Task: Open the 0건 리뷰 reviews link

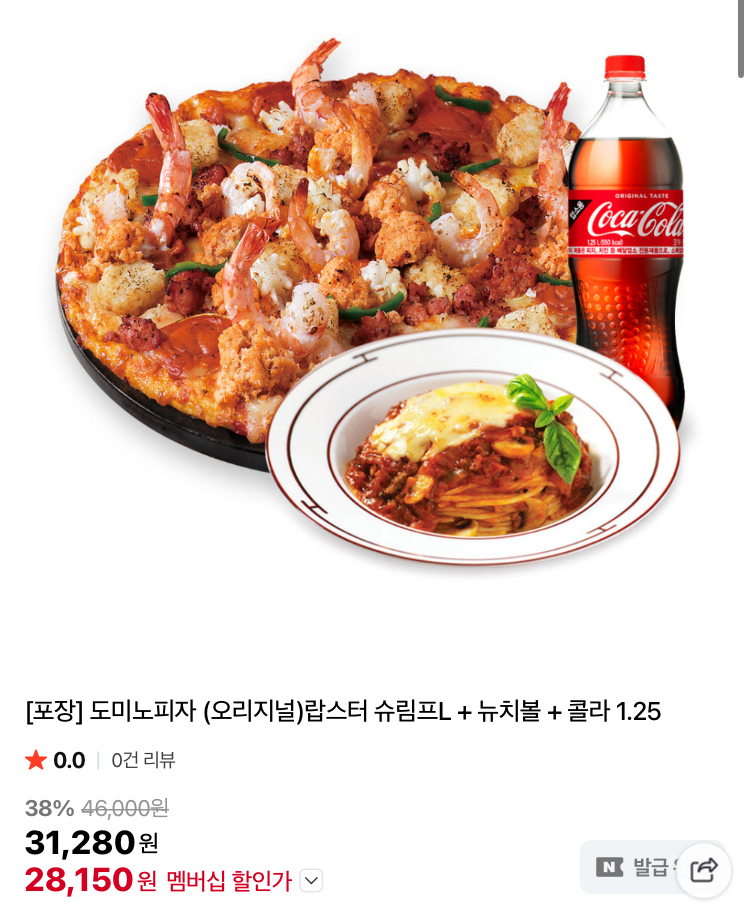Action: (143, 760)
